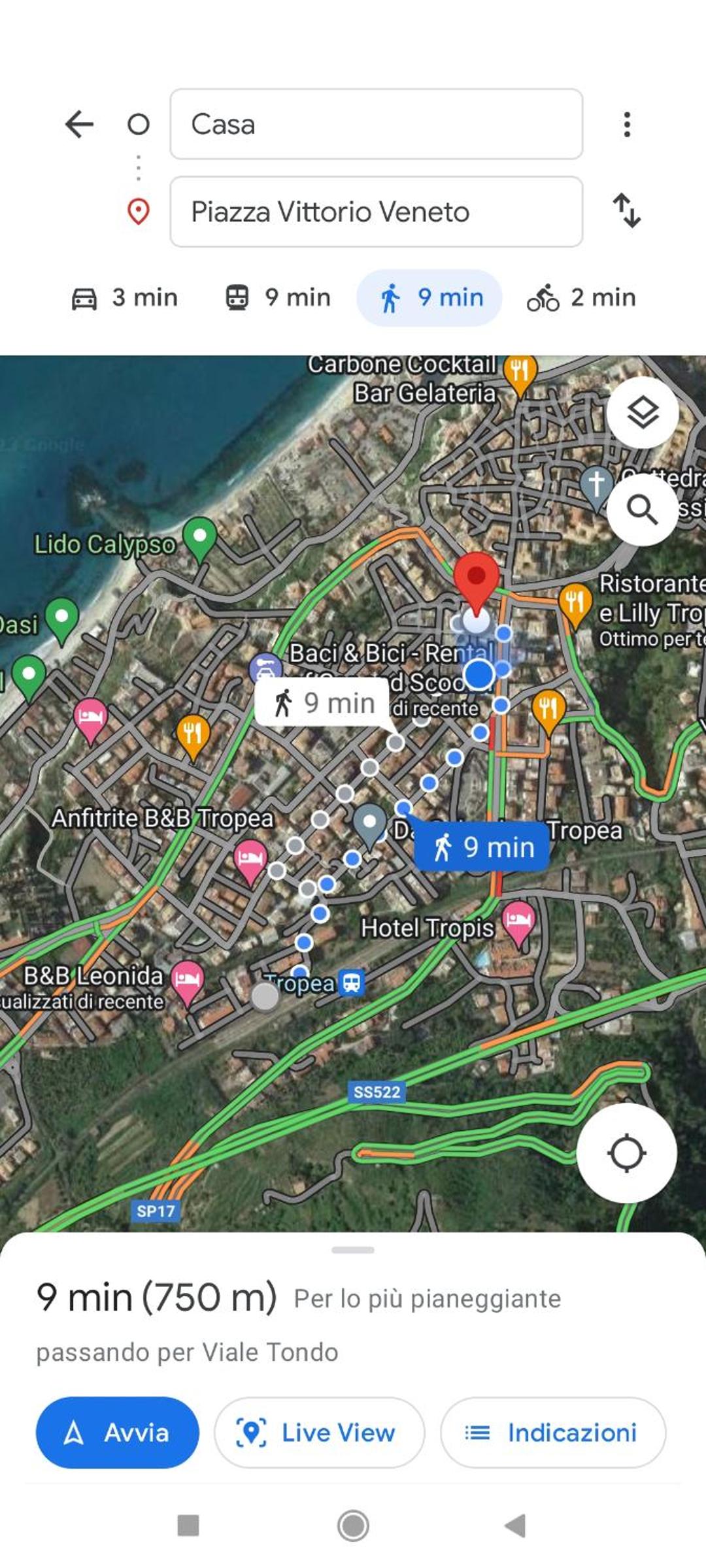The height and width of the screenshot is (1568, 706).
Task: Open the Anfitrite B&B Tropea map pin
Action: pyautogui.click(x=250, y=860)
